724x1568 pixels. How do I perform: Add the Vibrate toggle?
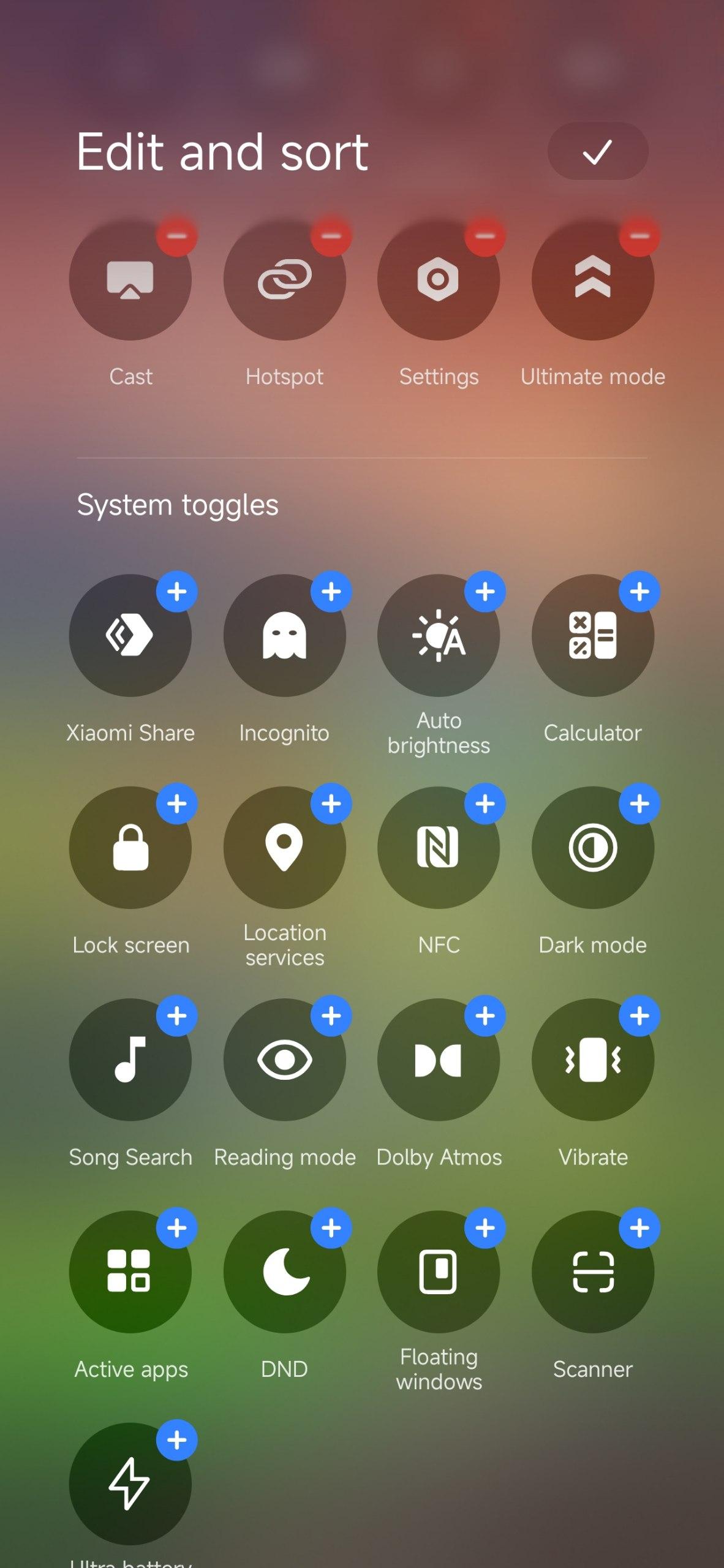coord(639,1016)
